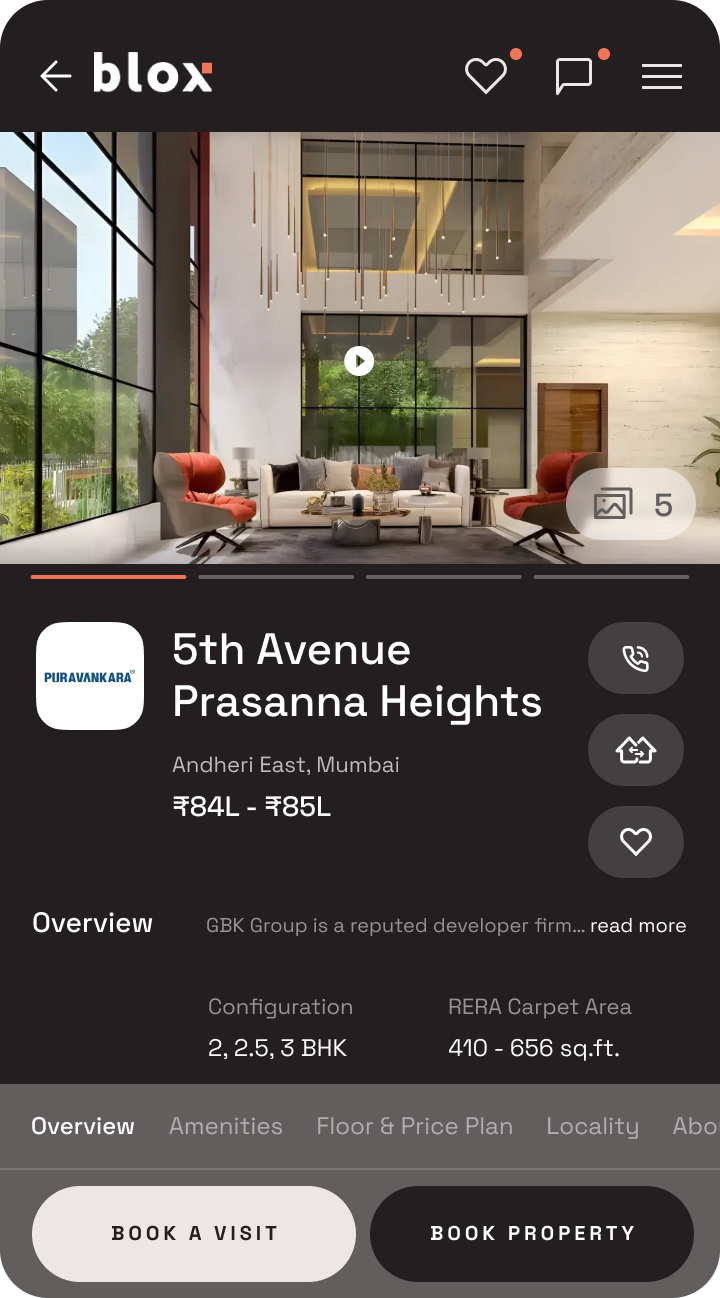This screenshot has width=720, height=1298.
Task: Switch to the Amenities tab
Action: (x=226, y=1126)
